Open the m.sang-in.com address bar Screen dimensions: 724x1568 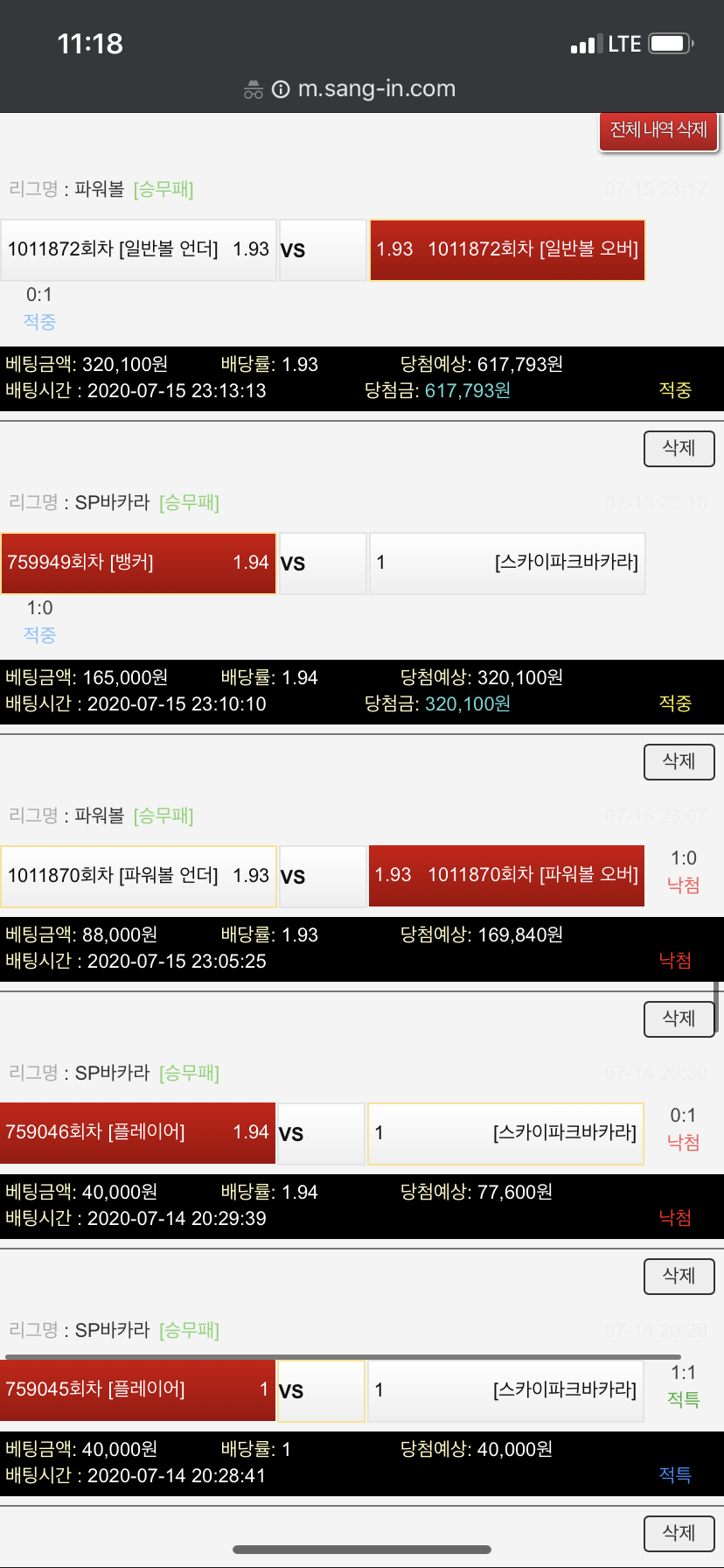(x=376, y=89)
